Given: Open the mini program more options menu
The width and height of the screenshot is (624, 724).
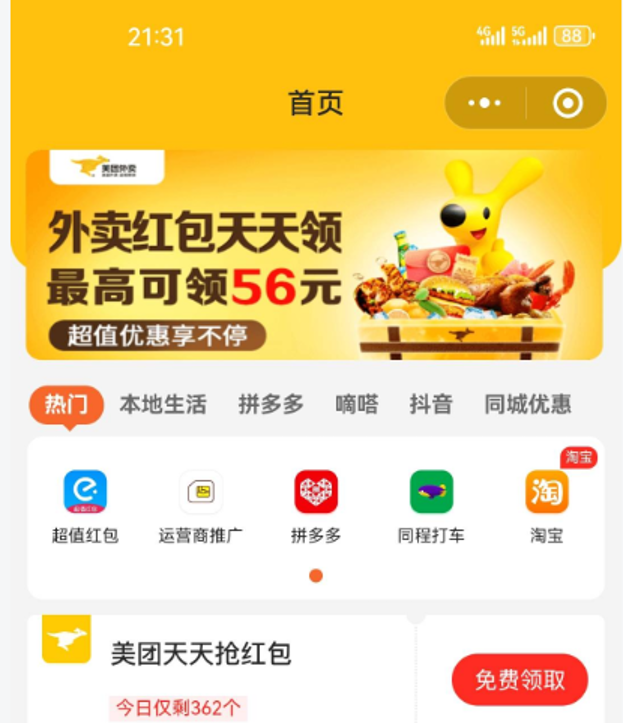Looking at the screenshot, I should (x=485, y=103).
